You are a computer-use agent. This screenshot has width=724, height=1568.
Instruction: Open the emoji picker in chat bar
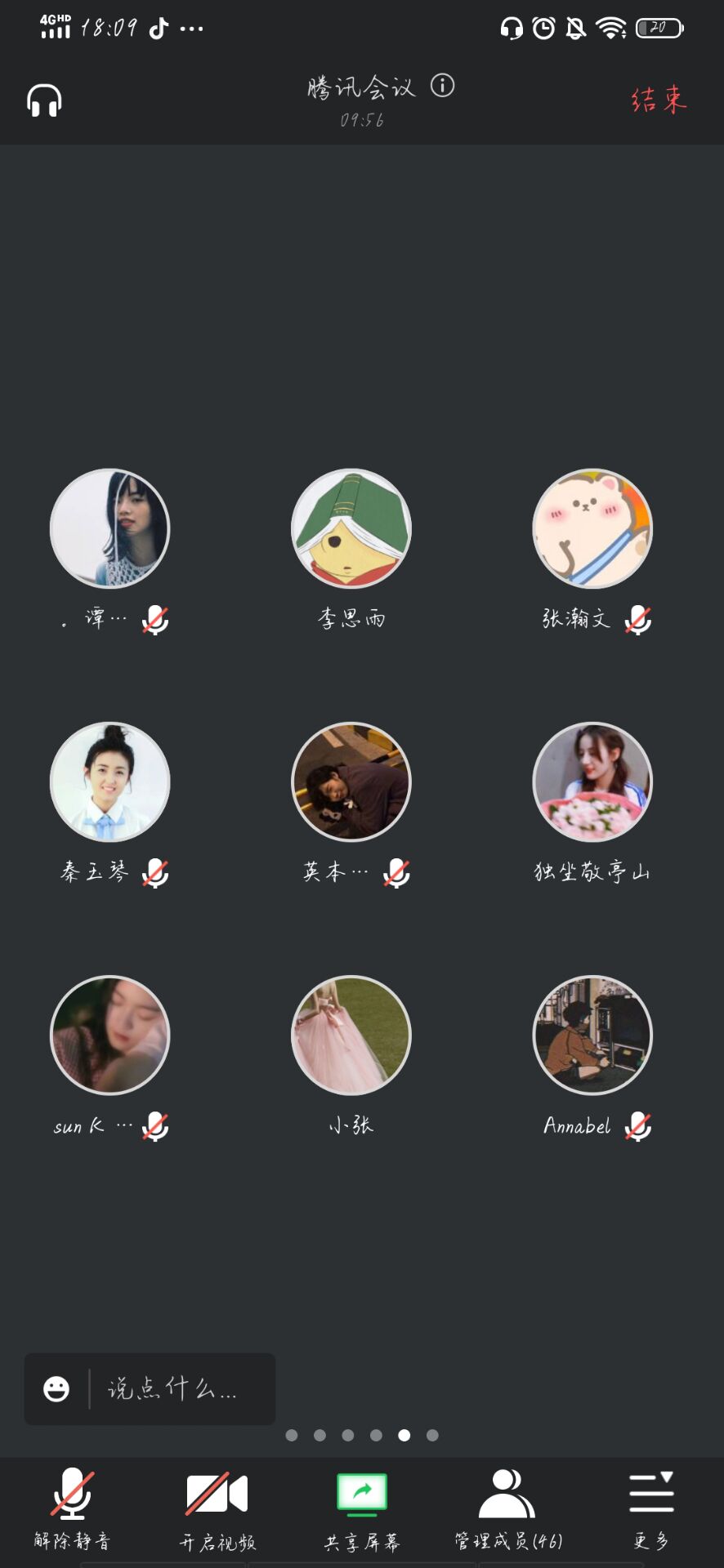click(56, 1389)
